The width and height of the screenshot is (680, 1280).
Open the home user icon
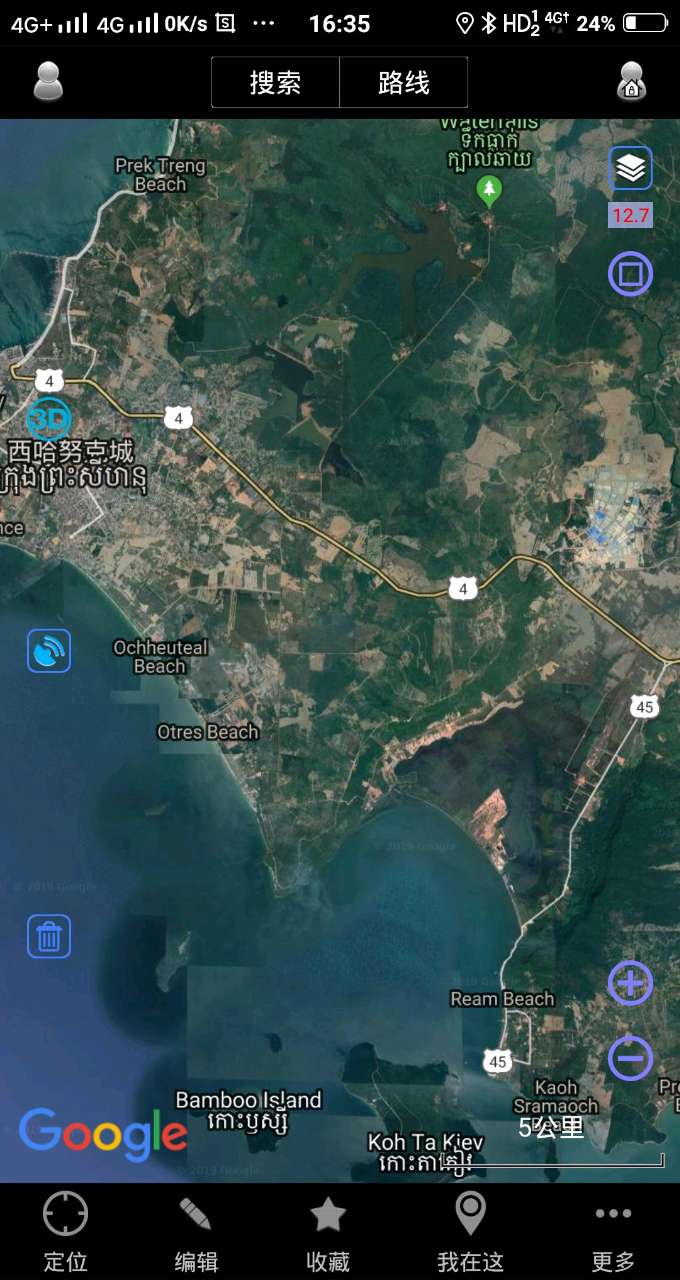[631, 82]
